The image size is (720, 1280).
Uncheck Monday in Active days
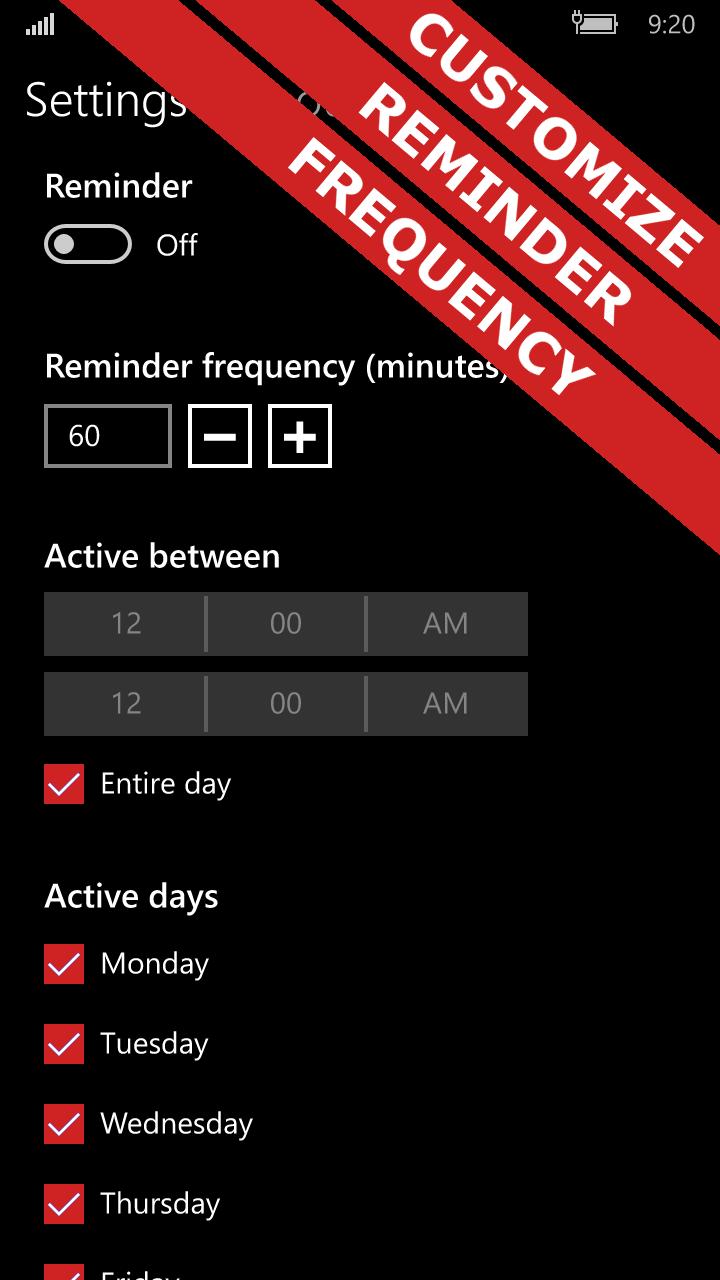pos(64,964)
